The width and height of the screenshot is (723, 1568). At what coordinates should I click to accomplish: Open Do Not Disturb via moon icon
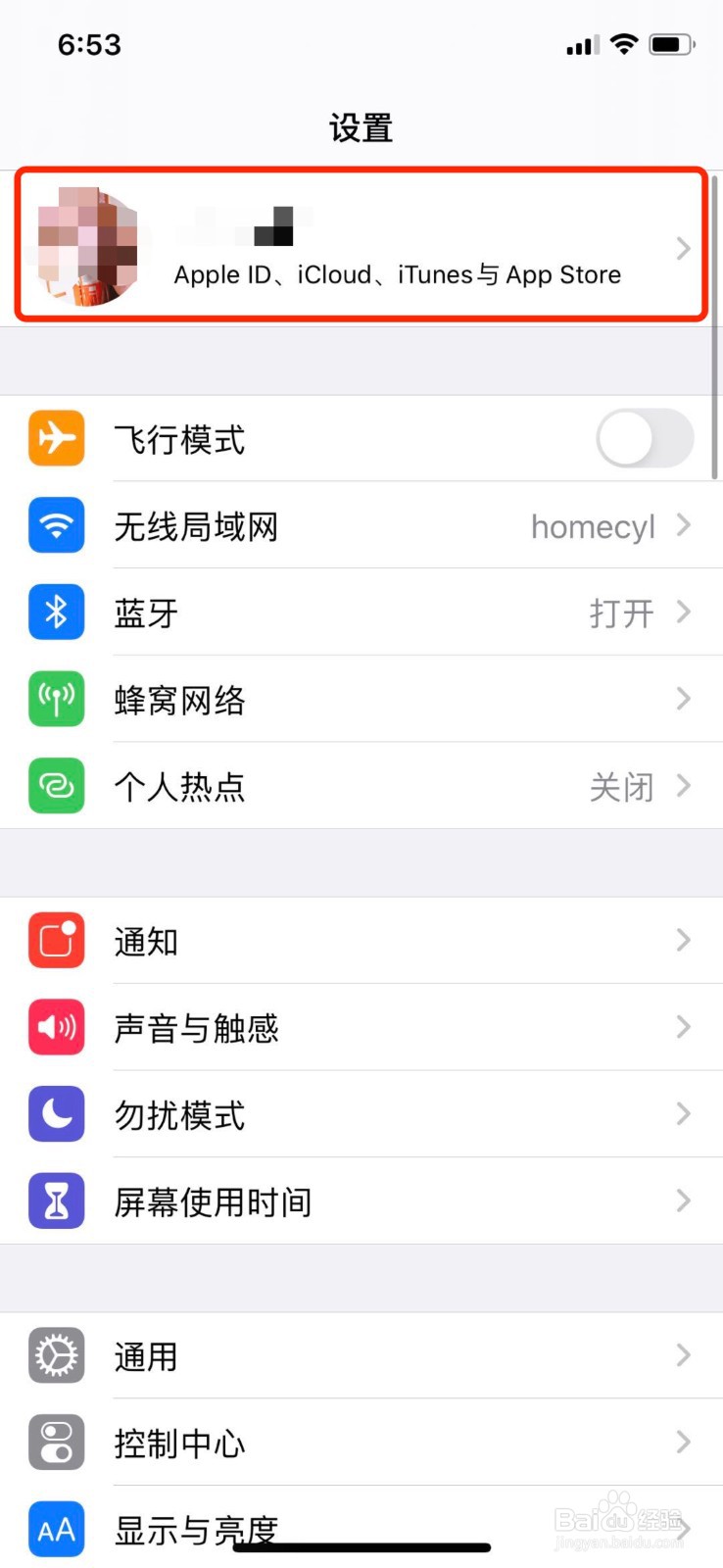[56, 1114]
